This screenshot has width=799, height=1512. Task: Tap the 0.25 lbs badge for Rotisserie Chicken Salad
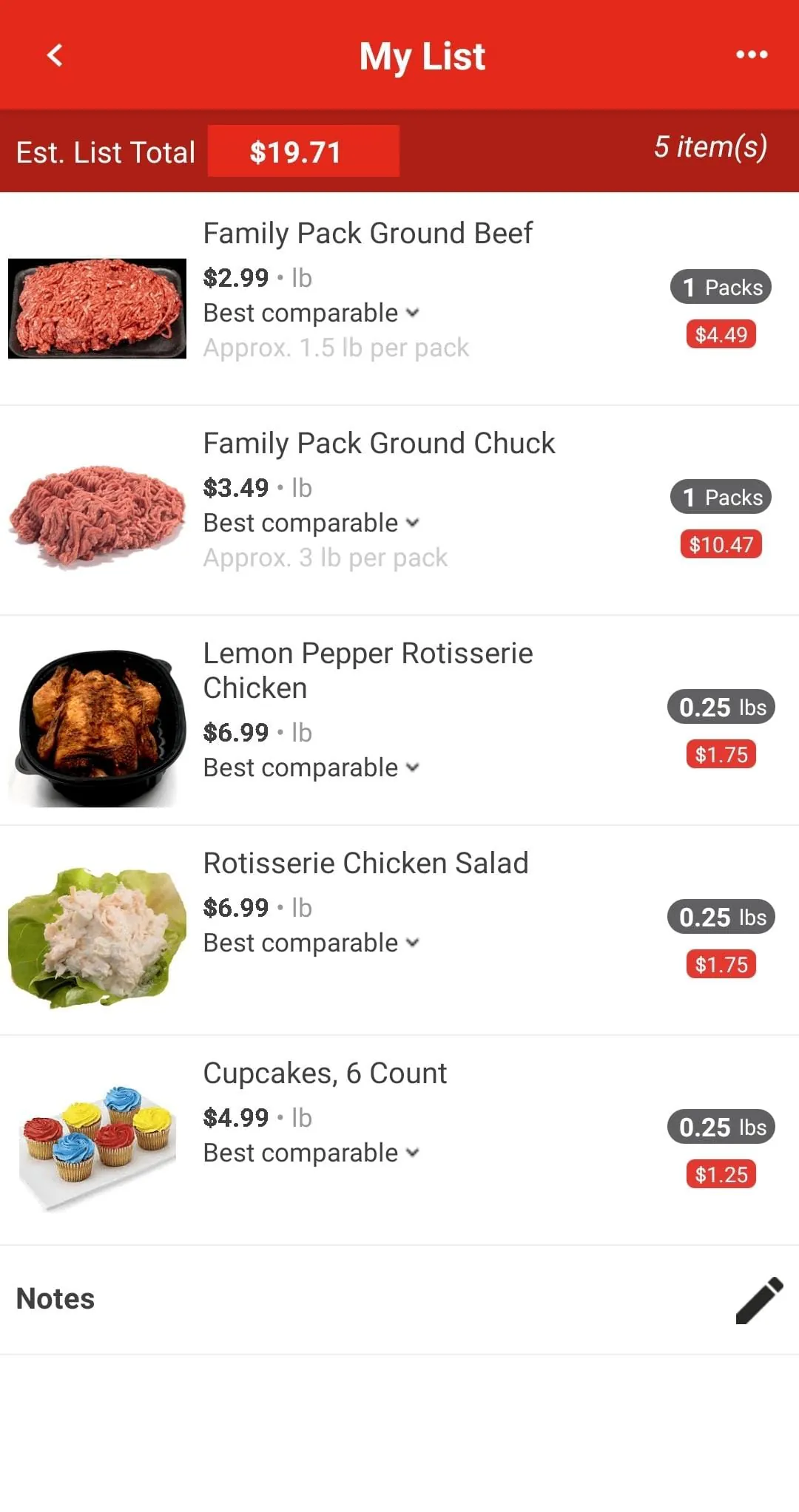coord(721,917)
